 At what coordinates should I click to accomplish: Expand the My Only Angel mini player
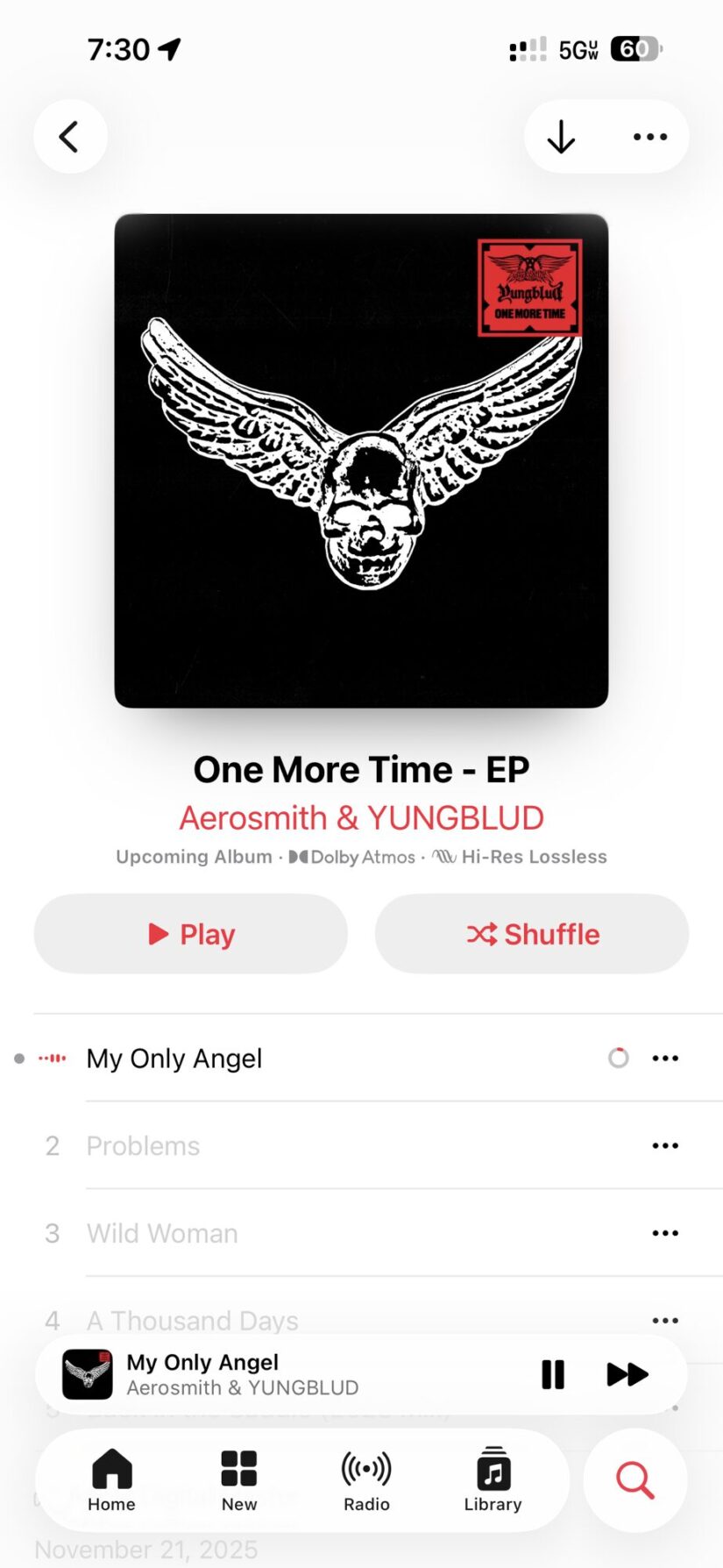[x=263, y=1374]
